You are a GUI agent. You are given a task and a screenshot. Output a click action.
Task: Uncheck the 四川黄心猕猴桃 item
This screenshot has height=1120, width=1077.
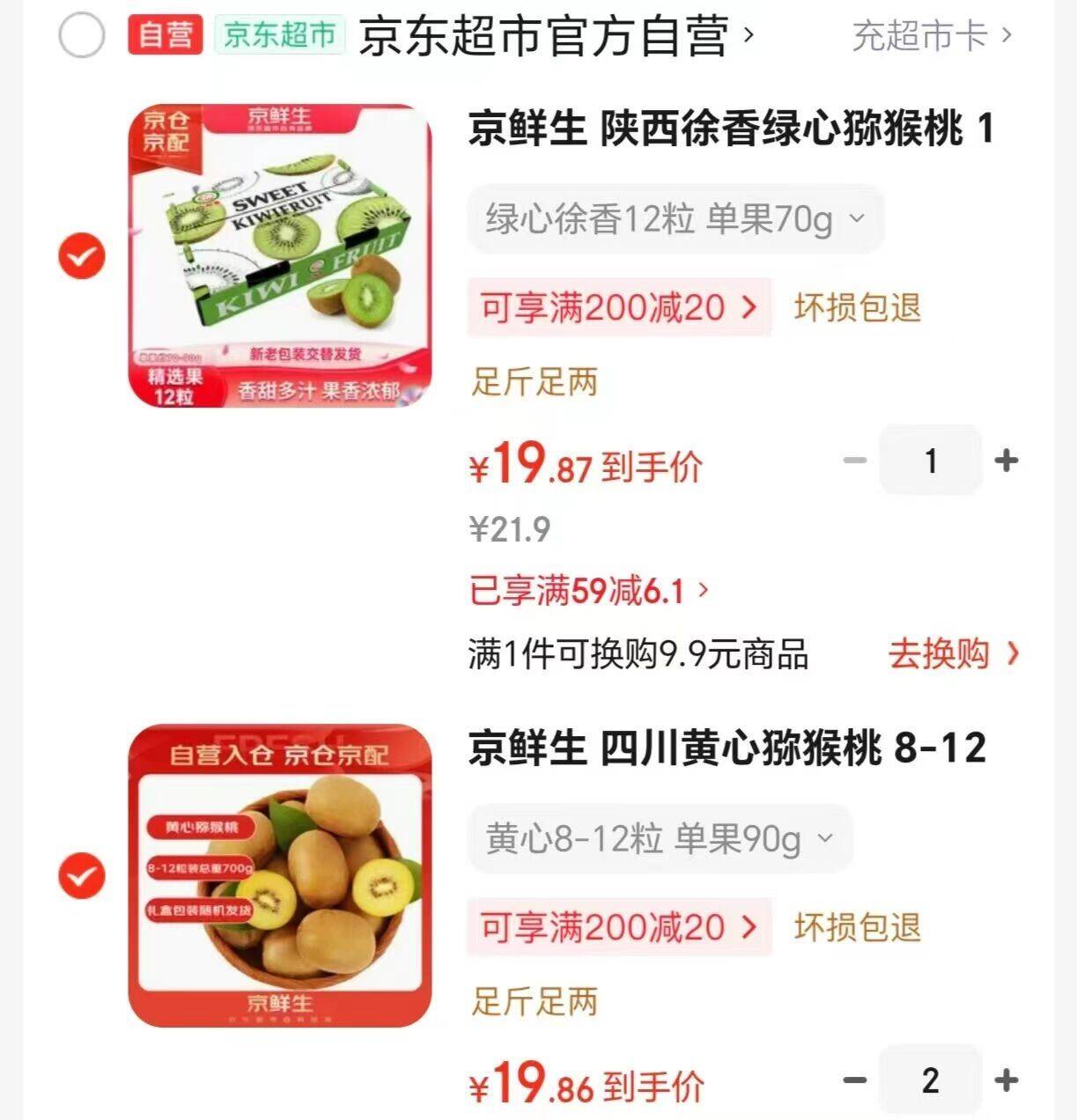81,876
